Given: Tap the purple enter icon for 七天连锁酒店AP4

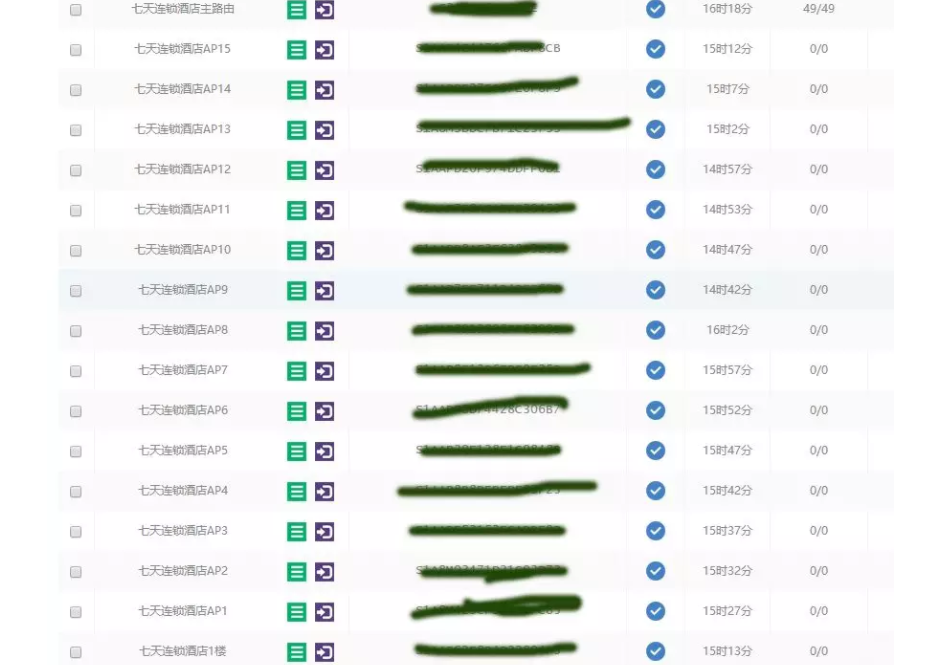Looking at the screenshot, I should [324, 491].
